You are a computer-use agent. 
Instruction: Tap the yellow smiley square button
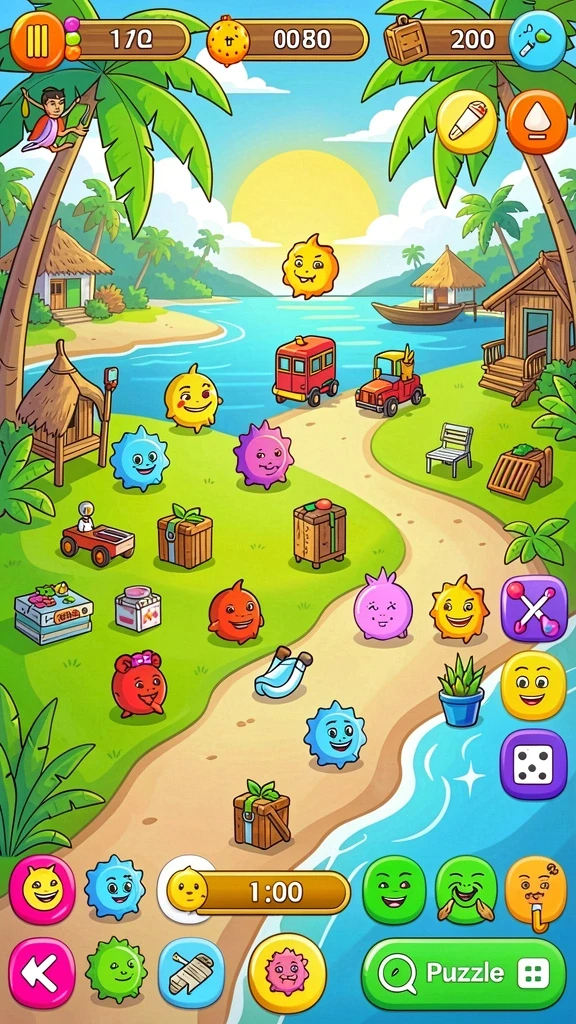click(534, 685)
